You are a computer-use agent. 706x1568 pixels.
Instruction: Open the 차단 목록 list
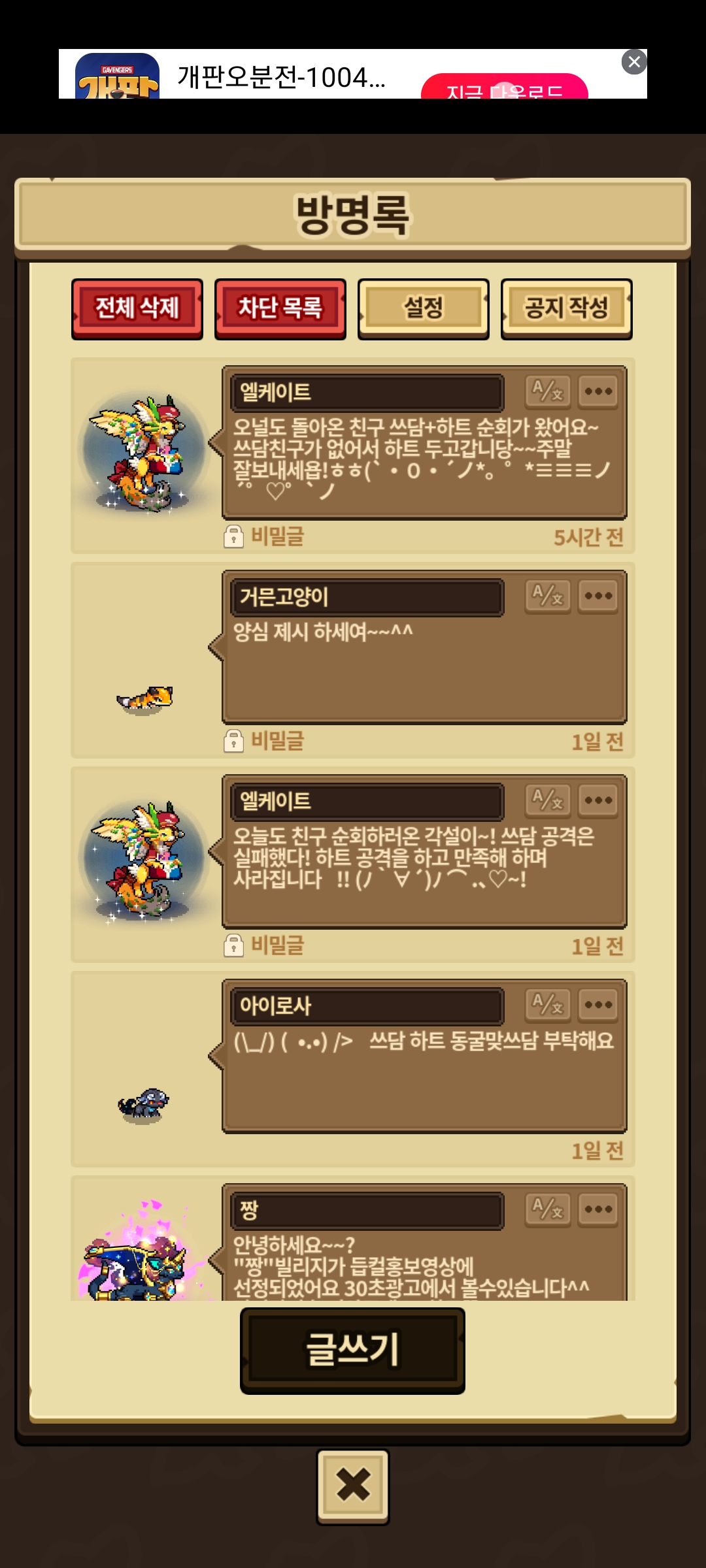(x=280, y=308)
